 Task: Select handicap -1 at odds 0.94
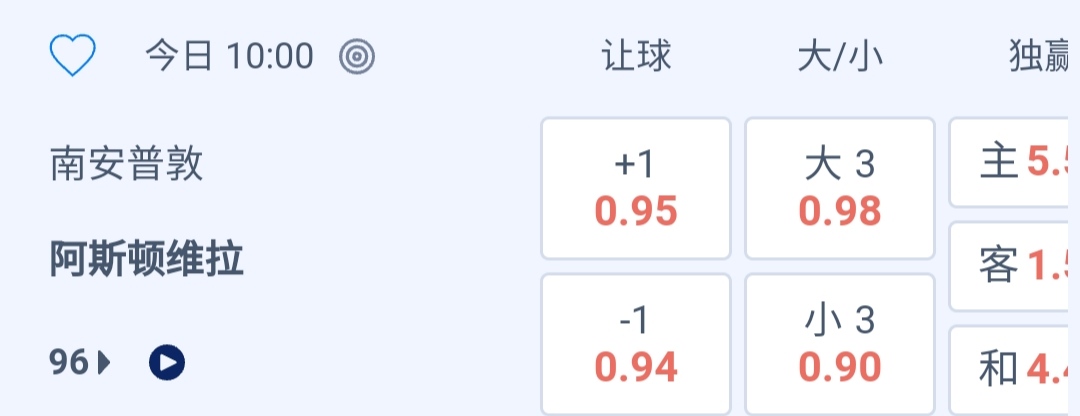click(636, 344)
